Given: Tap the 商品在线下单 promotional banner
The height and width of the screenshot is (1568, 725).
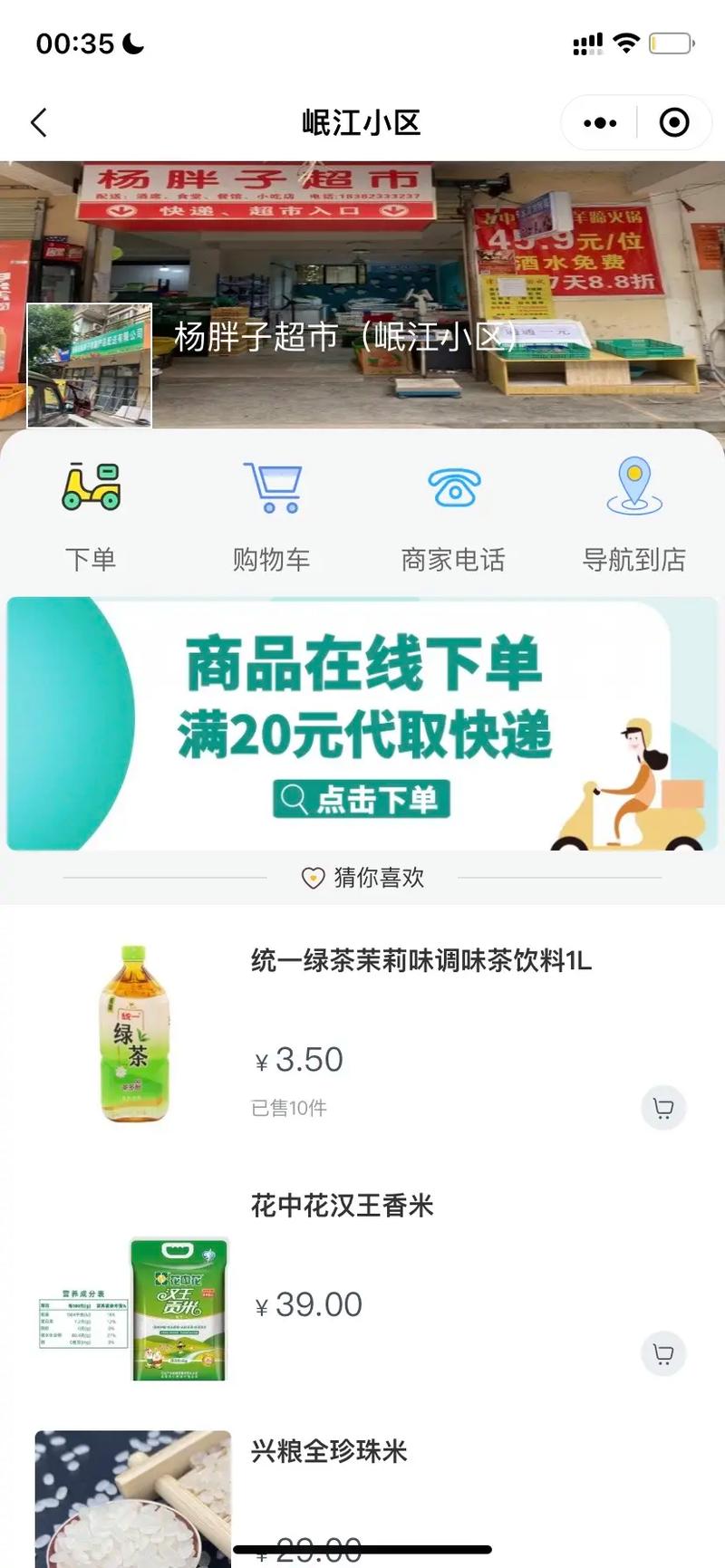Looking at the screenshot, I should [362, 723].
